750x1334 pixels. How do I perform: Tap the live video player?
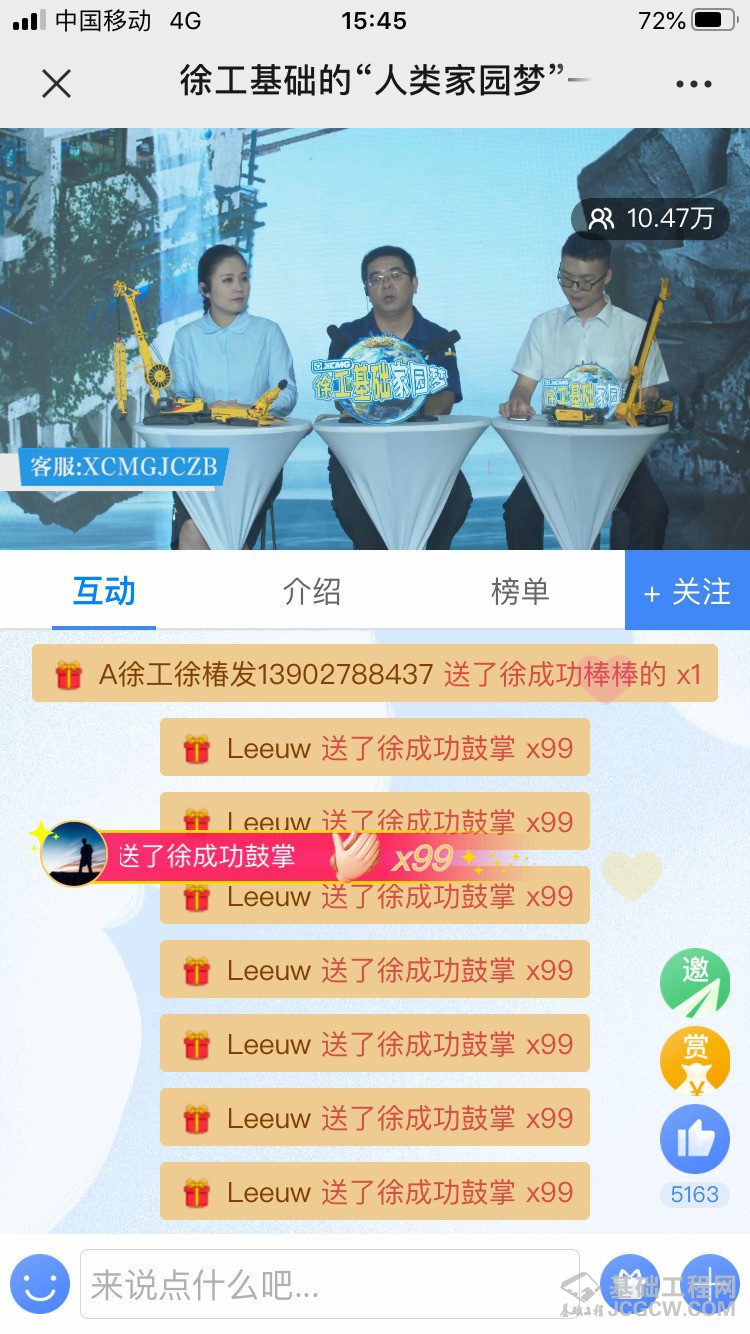point(375,339)
